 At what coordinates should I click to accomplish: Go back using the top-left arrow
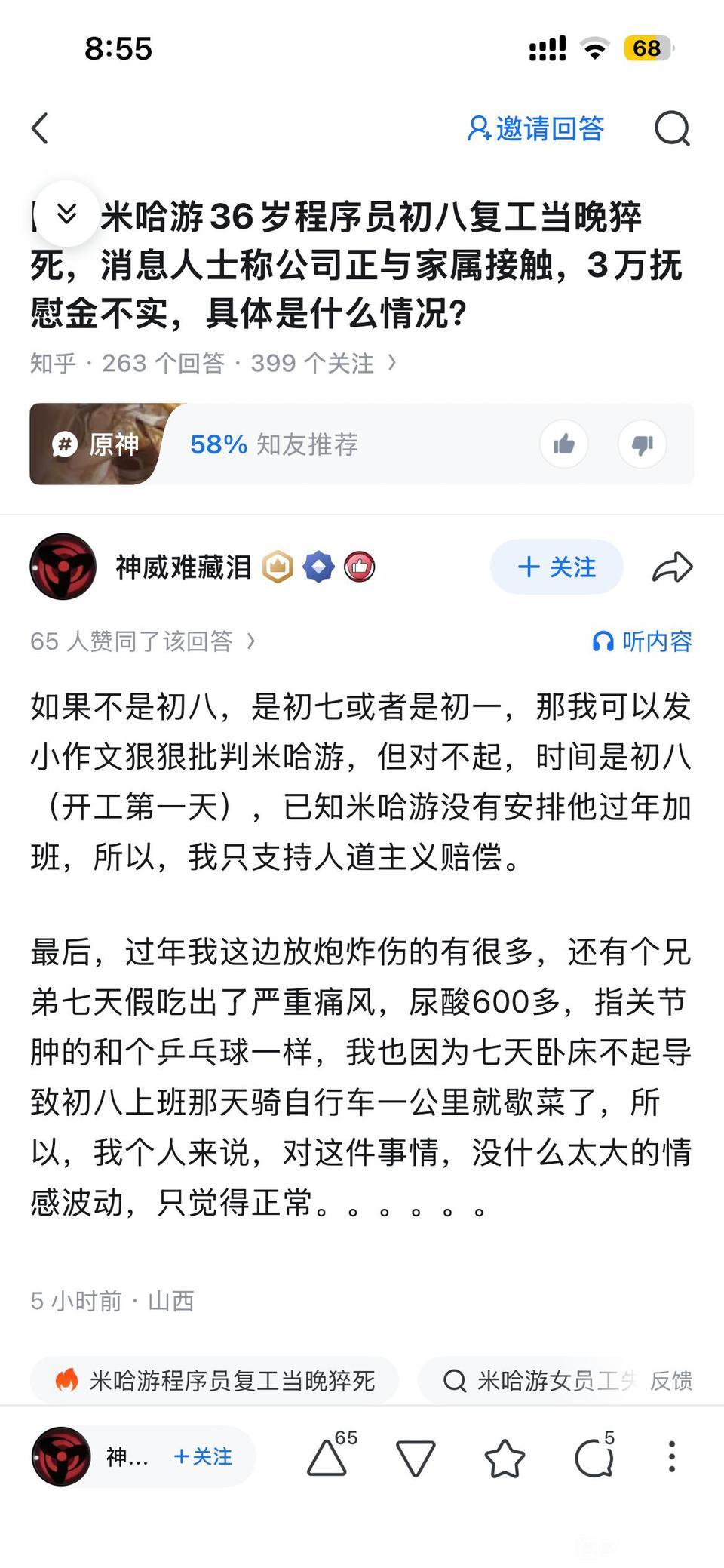pos(41,128)
